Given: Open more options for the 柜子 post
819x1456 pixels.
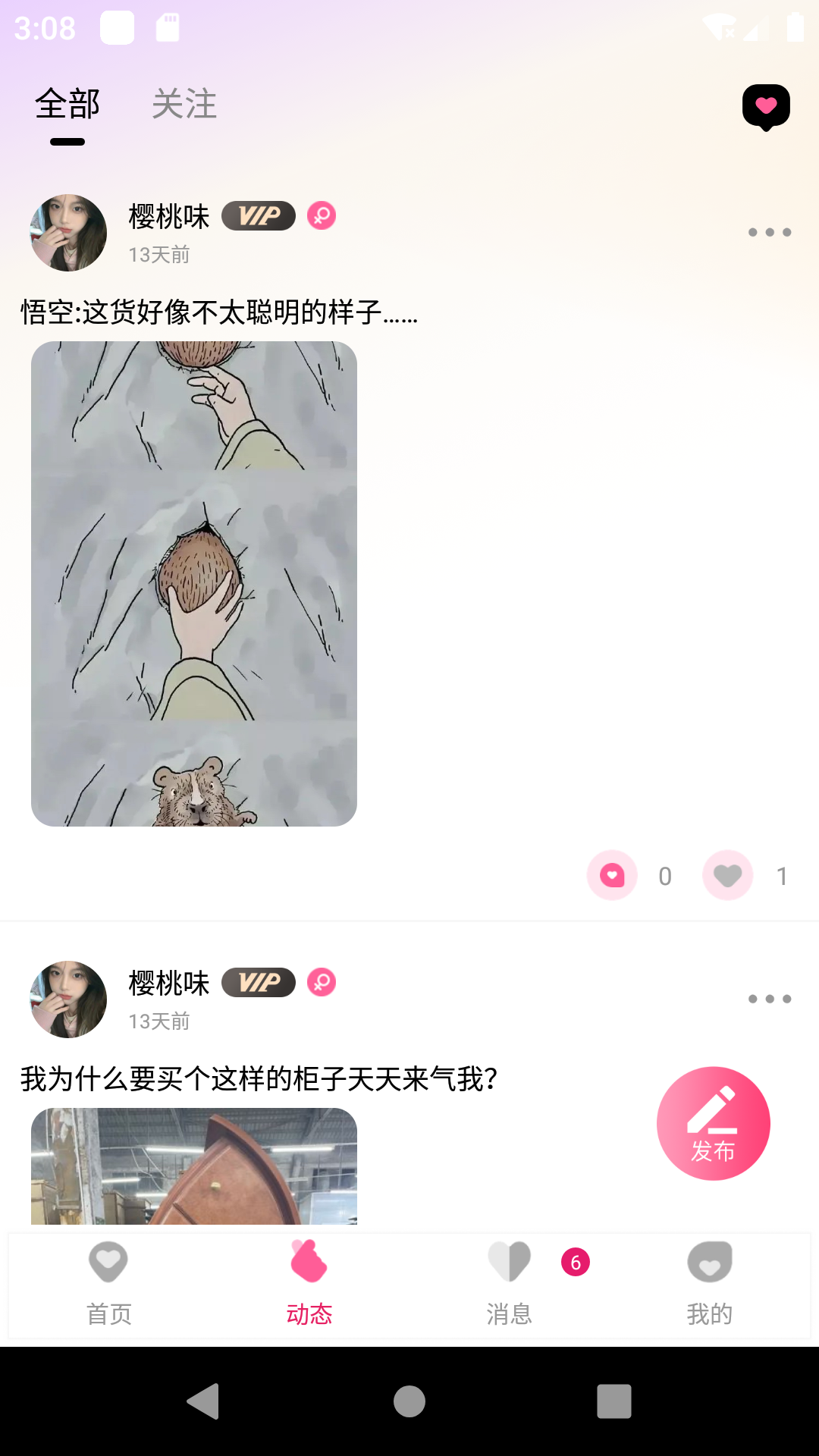Looking at the screenshot, I should [x=769, y=999].
